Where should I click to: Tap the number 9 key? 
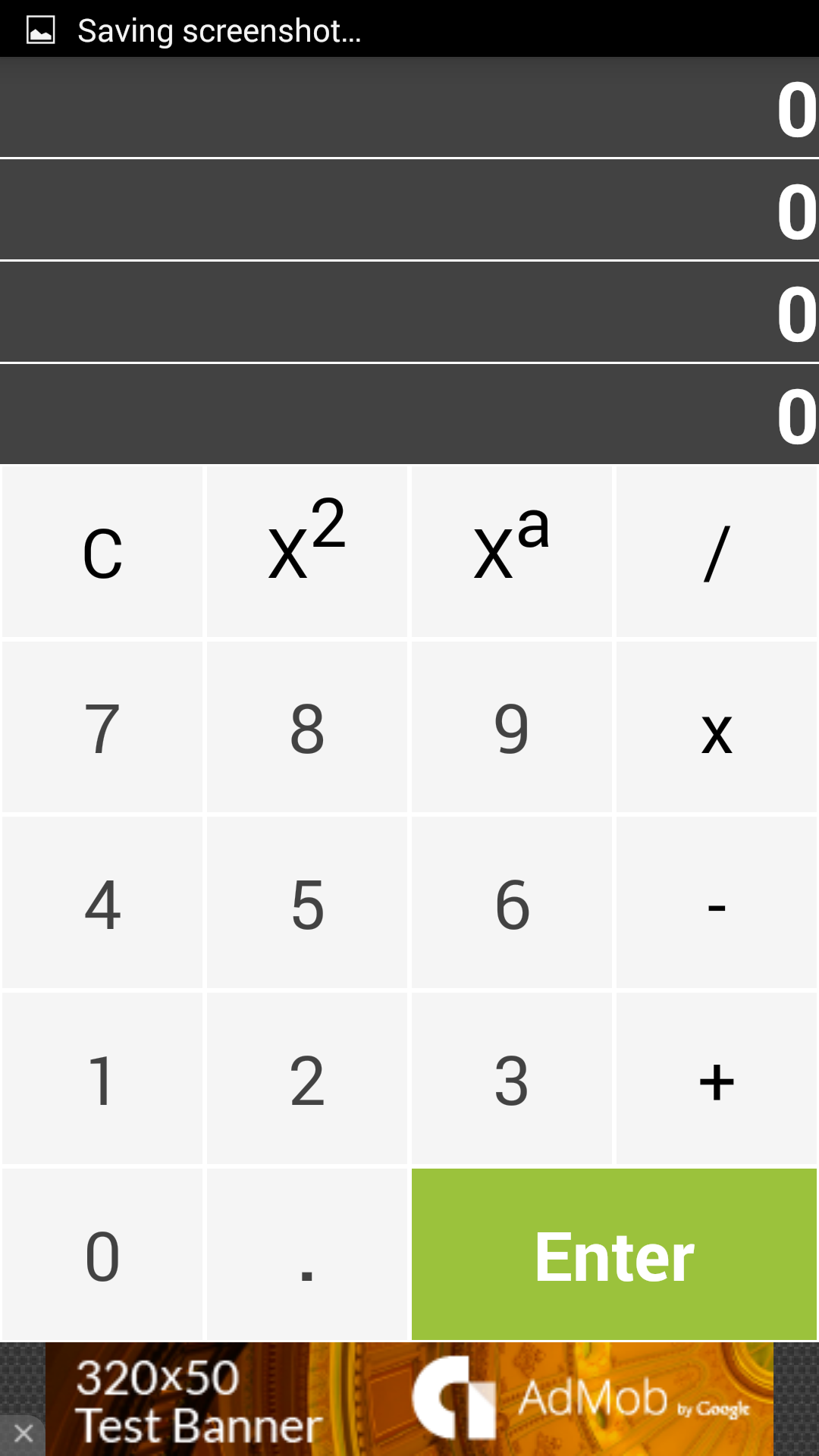512,726
